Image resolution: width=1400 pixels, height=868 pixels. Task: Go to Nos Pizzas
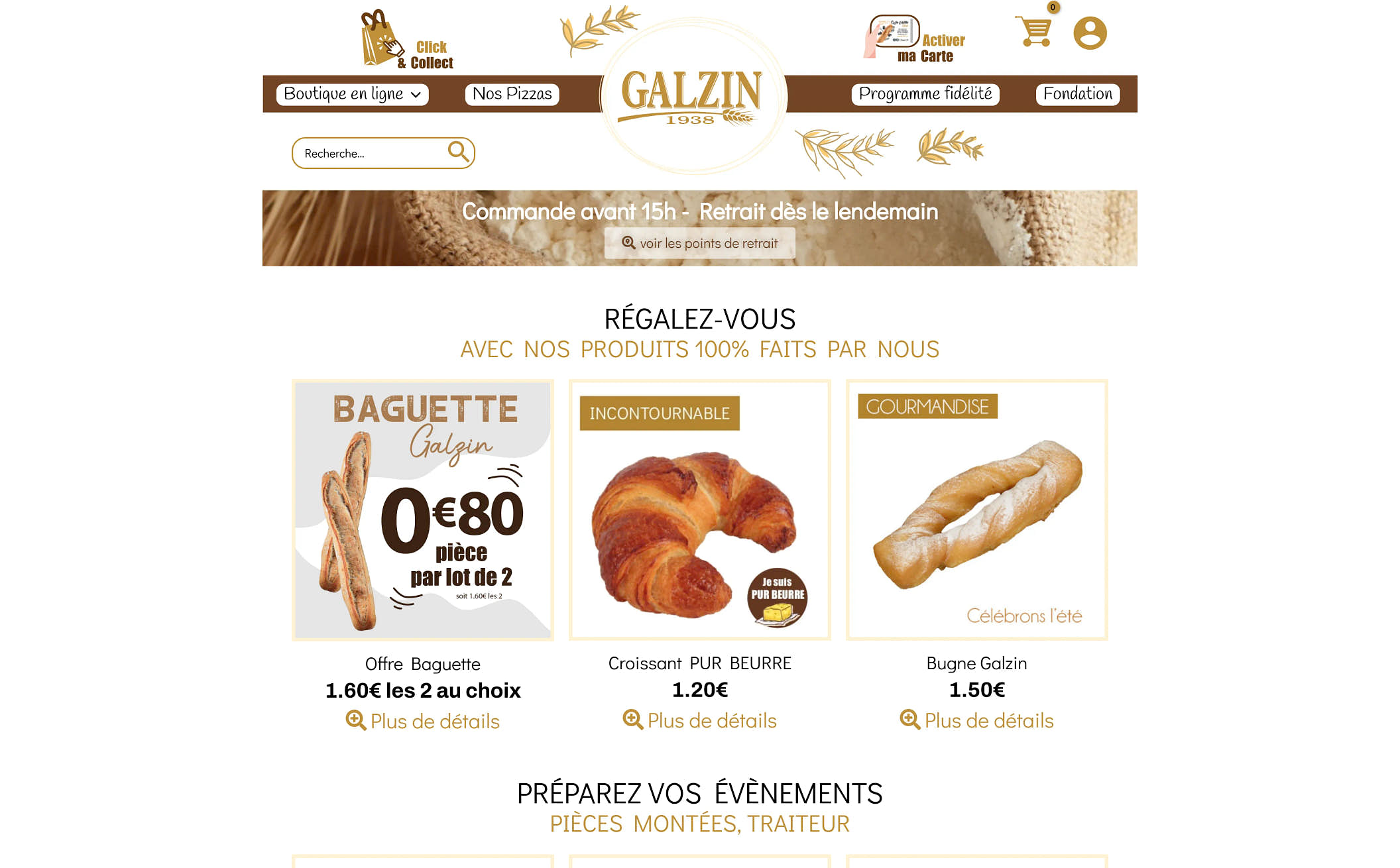512,94
